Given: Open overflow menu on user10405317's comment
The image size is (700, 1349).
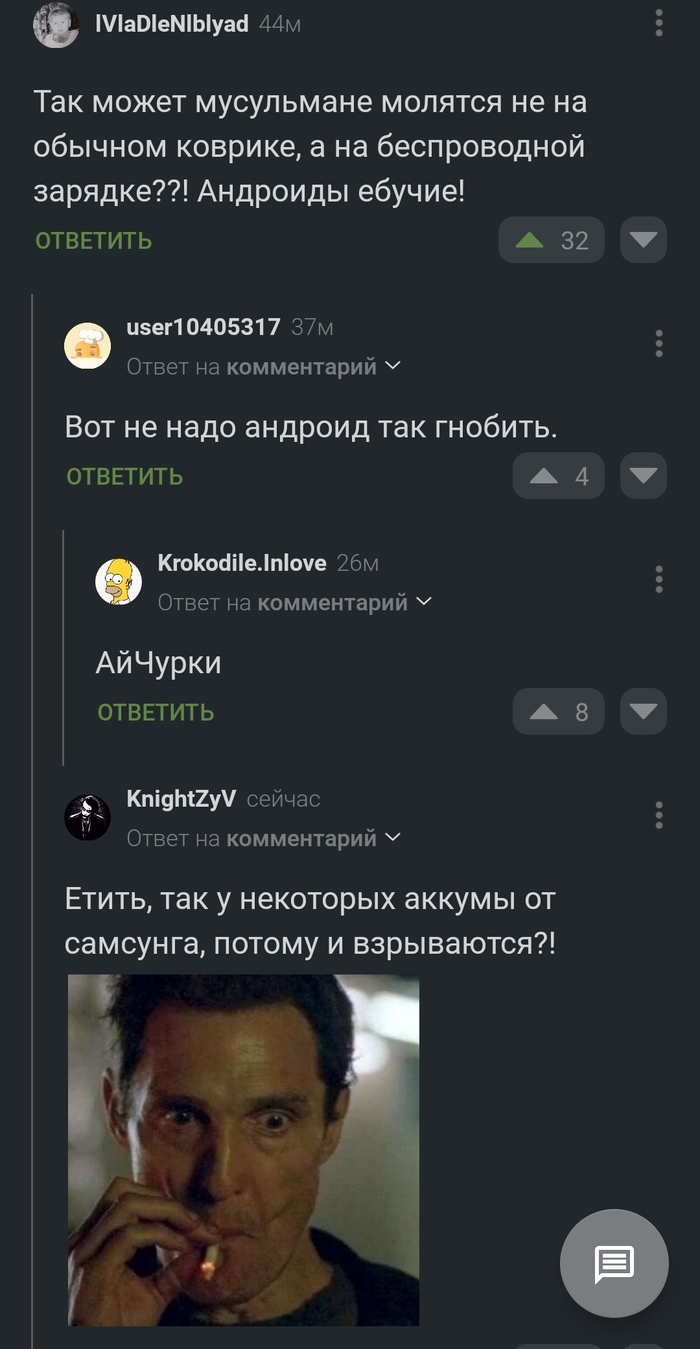Looking at the screenshot, I should pos(659,343).
